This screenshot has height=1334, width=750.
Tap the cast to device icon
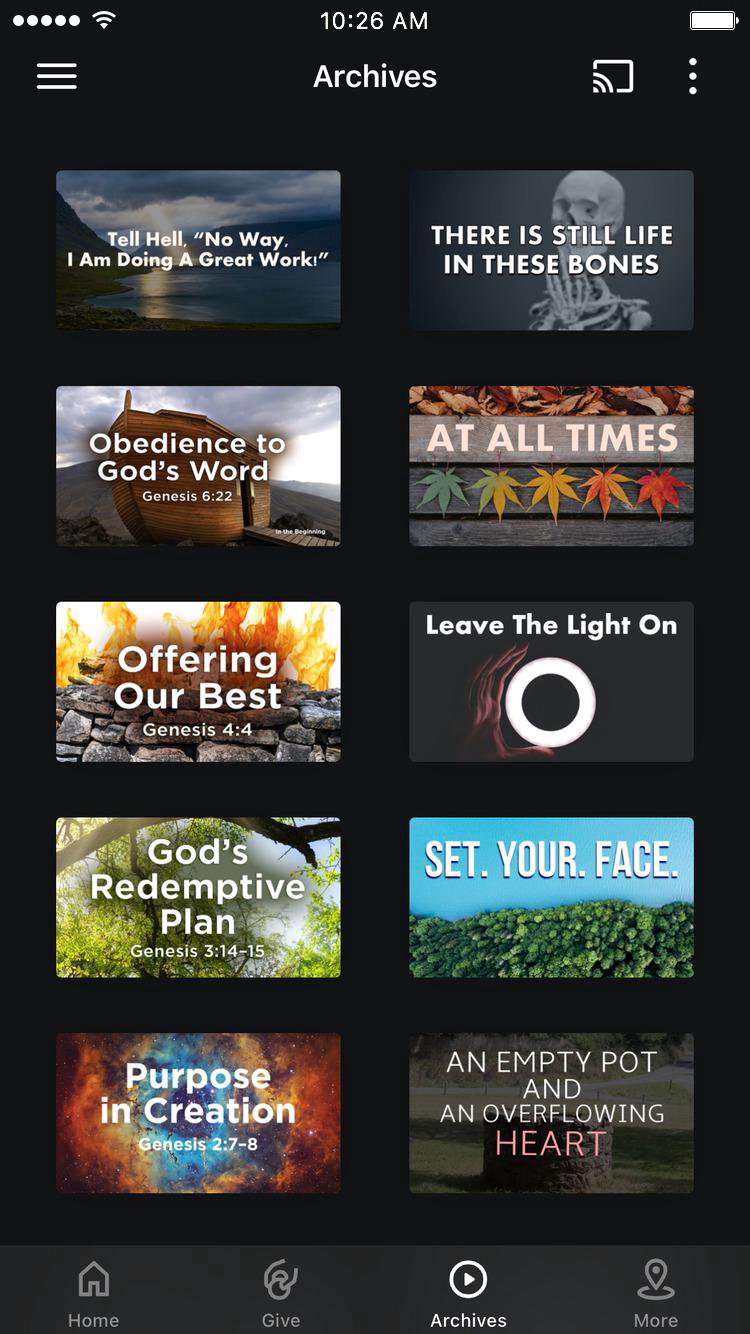pyautogui.click(x=612, y=77)
